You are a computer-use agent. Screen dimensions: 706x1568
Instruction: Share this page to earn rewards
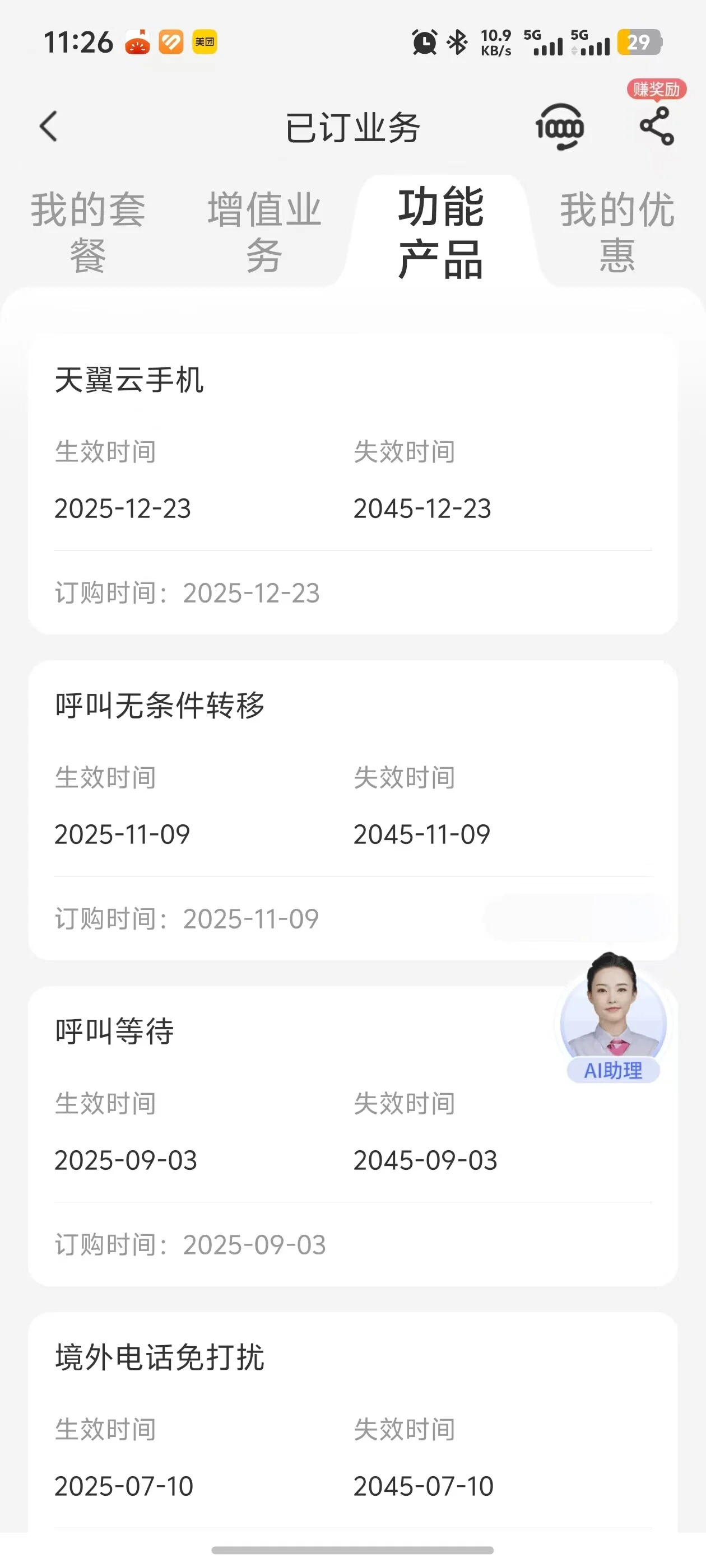point(657,126)
